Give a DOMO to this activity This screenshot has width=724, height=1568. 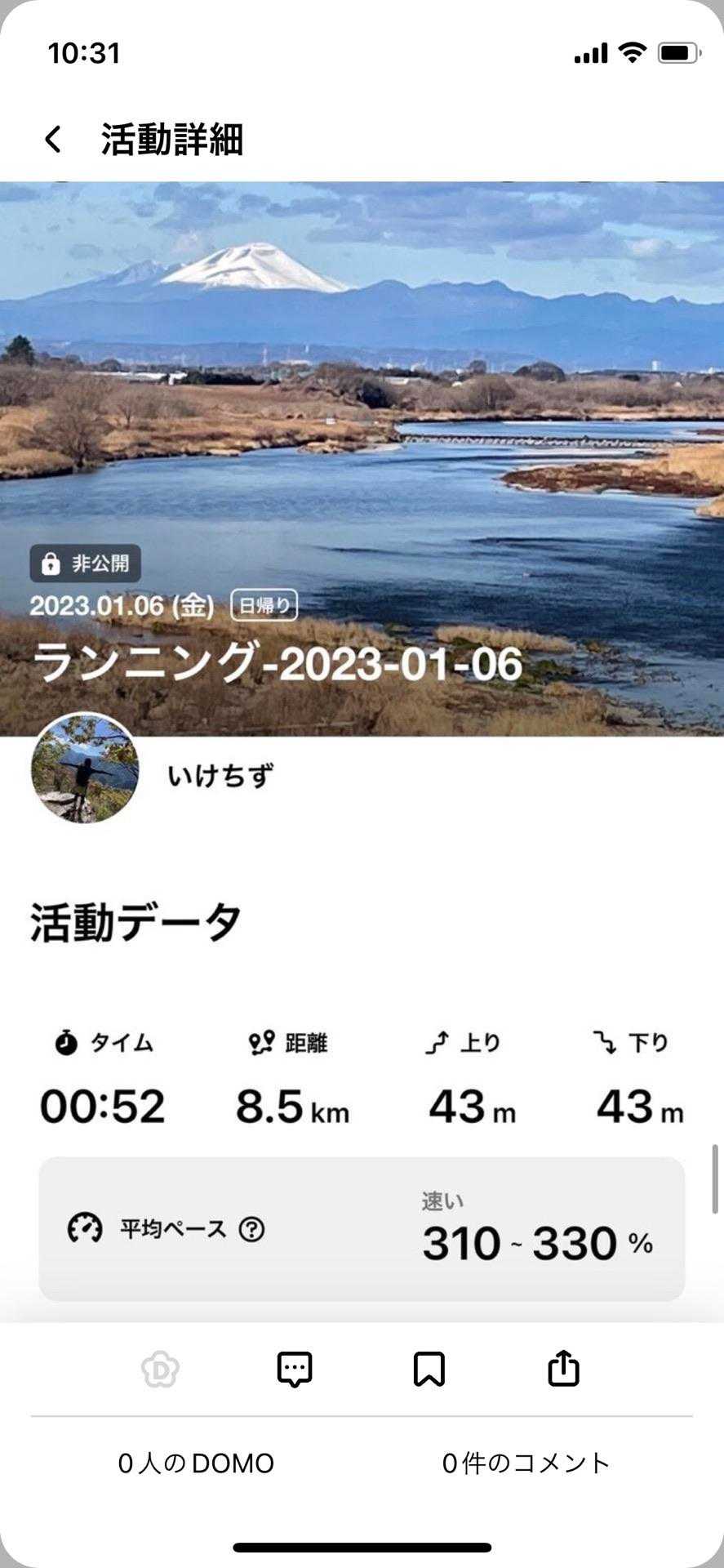(x=160, y=1370)
